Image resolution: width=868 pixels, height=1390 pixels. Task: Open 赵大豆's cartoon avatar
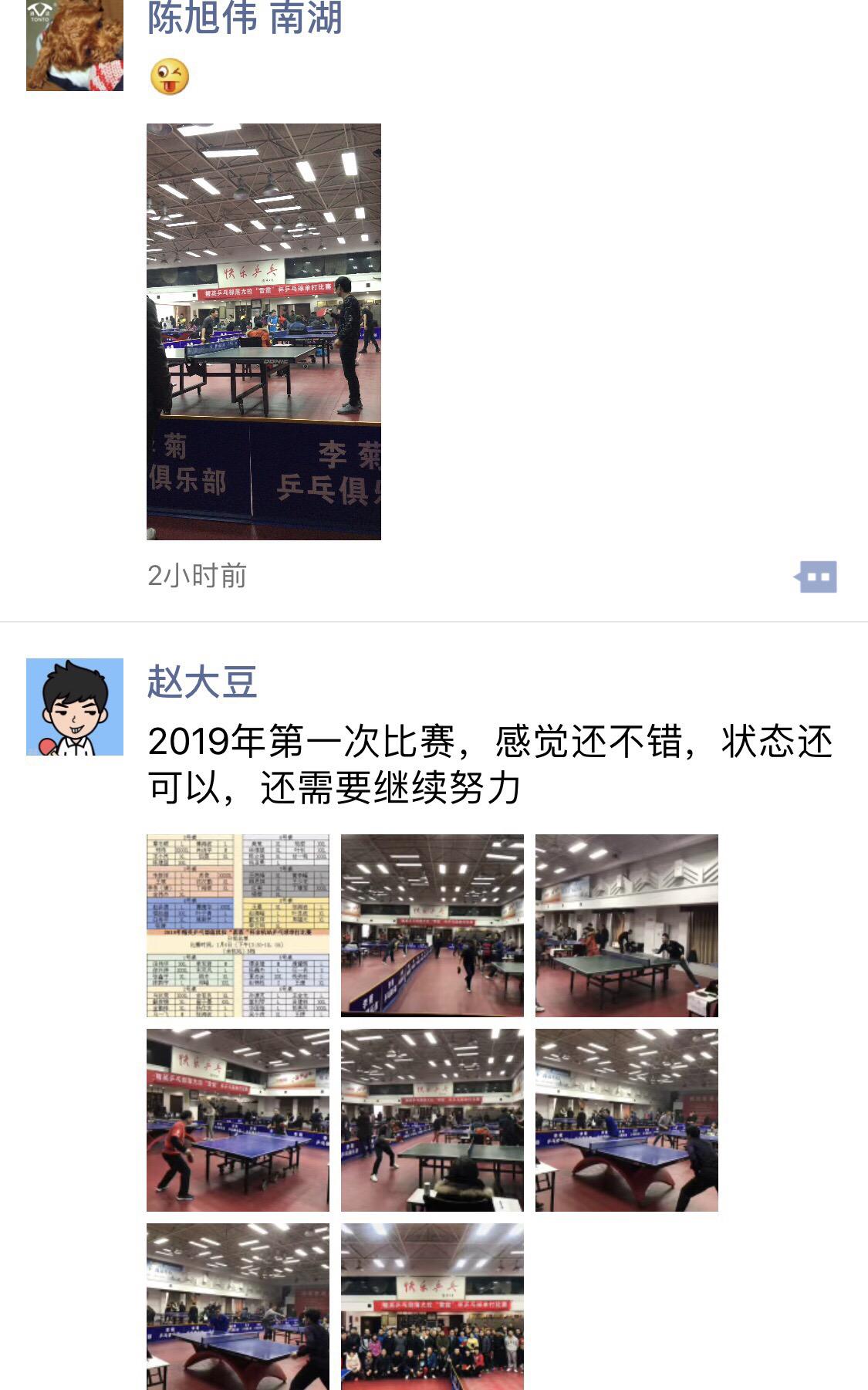[x=74, y=706]
